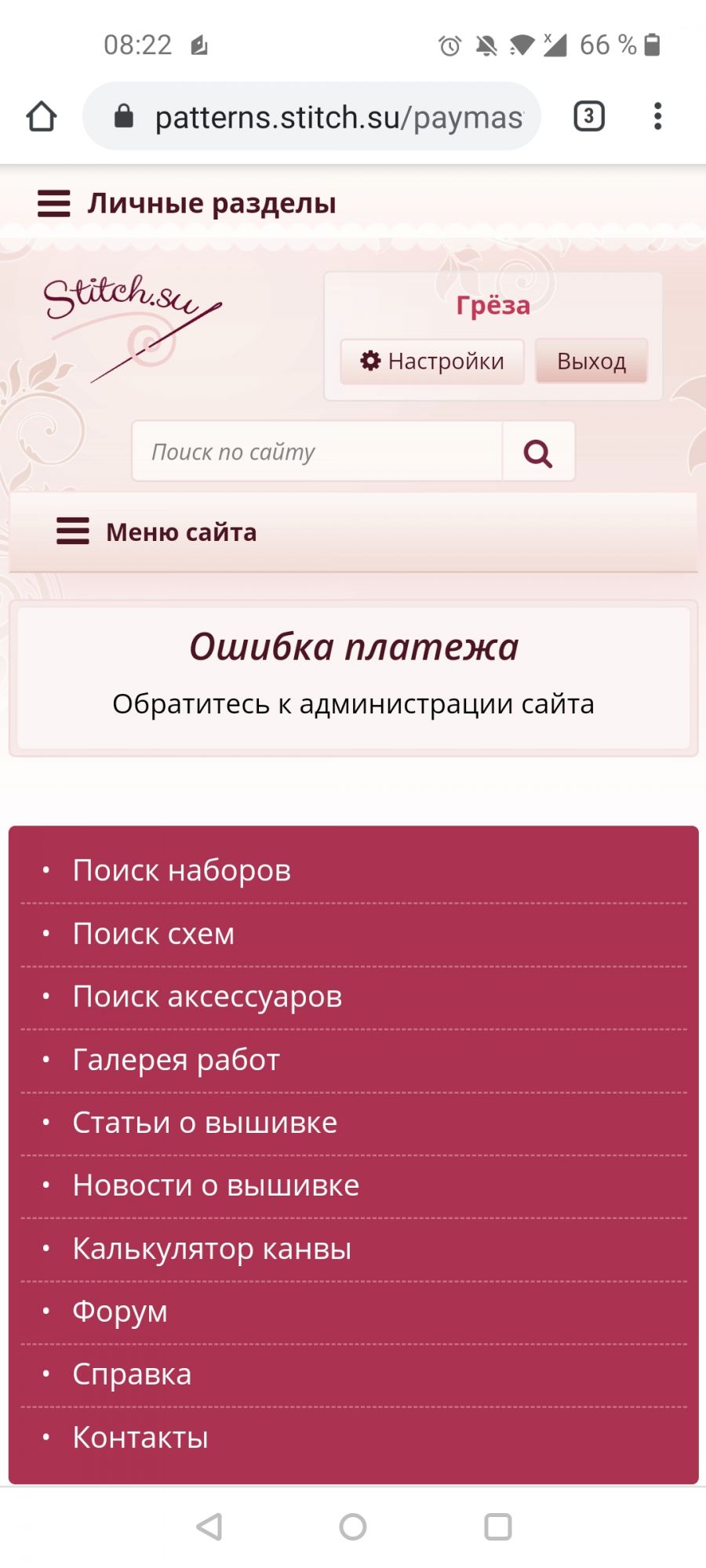Expand Меню сайта
Screen dimensions: 706x1568
(x=157, y=532)
